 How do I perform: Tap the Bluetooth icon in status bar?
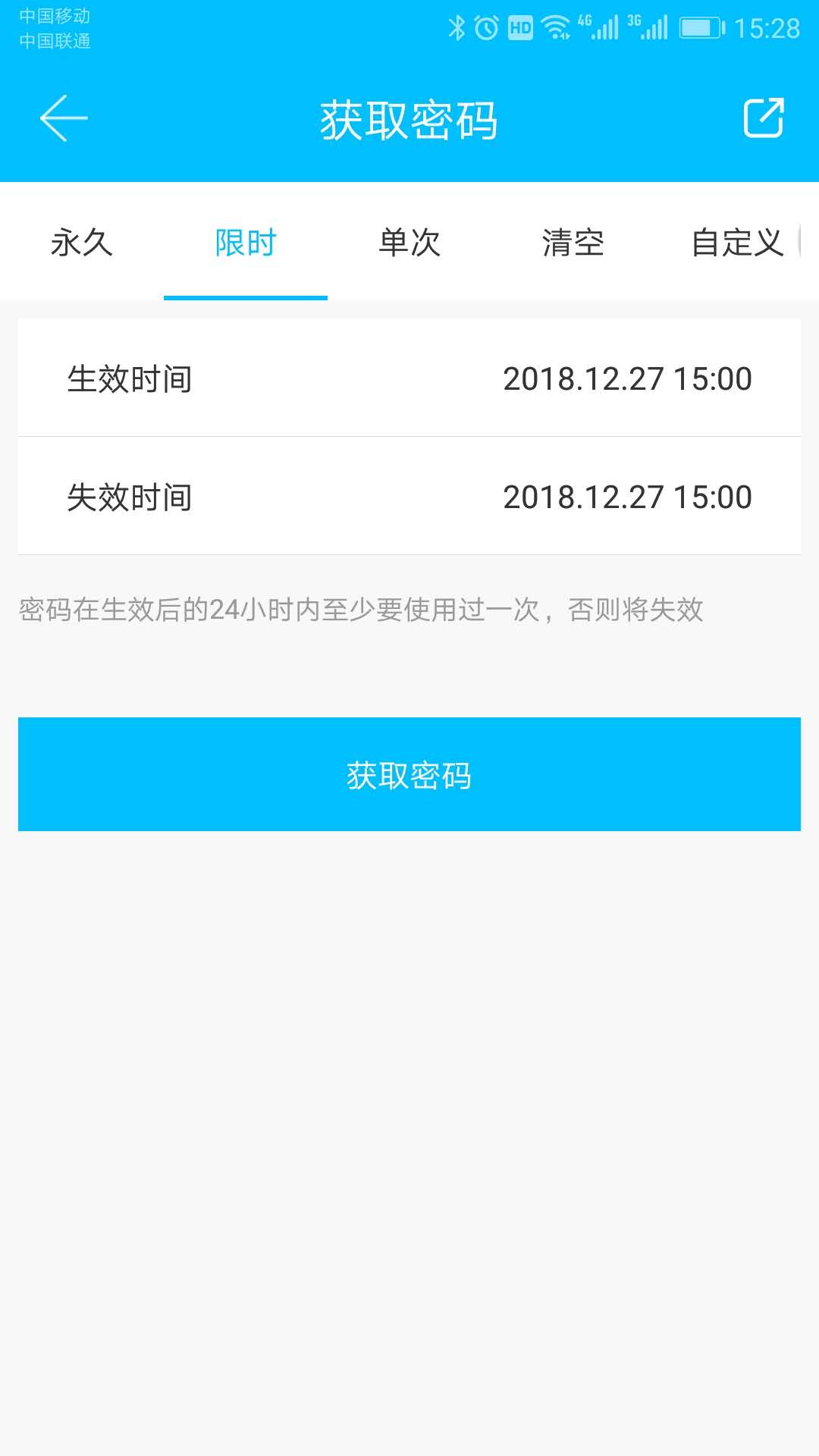pyautogui.click(x=458, y=25)
